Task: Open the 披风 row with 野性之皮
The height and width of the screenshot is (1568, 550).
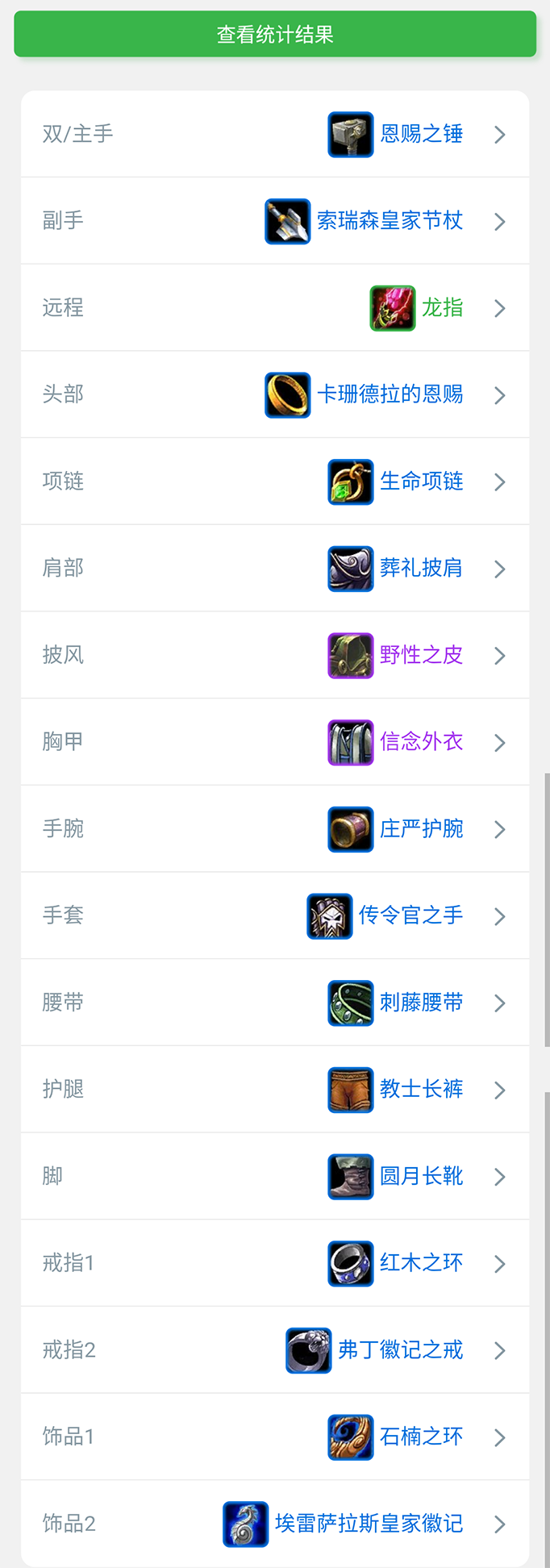Action: coord(275,655)
